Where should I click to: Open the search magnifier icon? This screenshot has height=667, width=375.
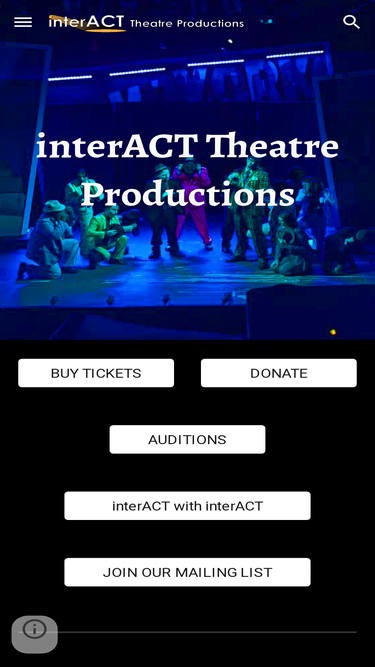351,22
